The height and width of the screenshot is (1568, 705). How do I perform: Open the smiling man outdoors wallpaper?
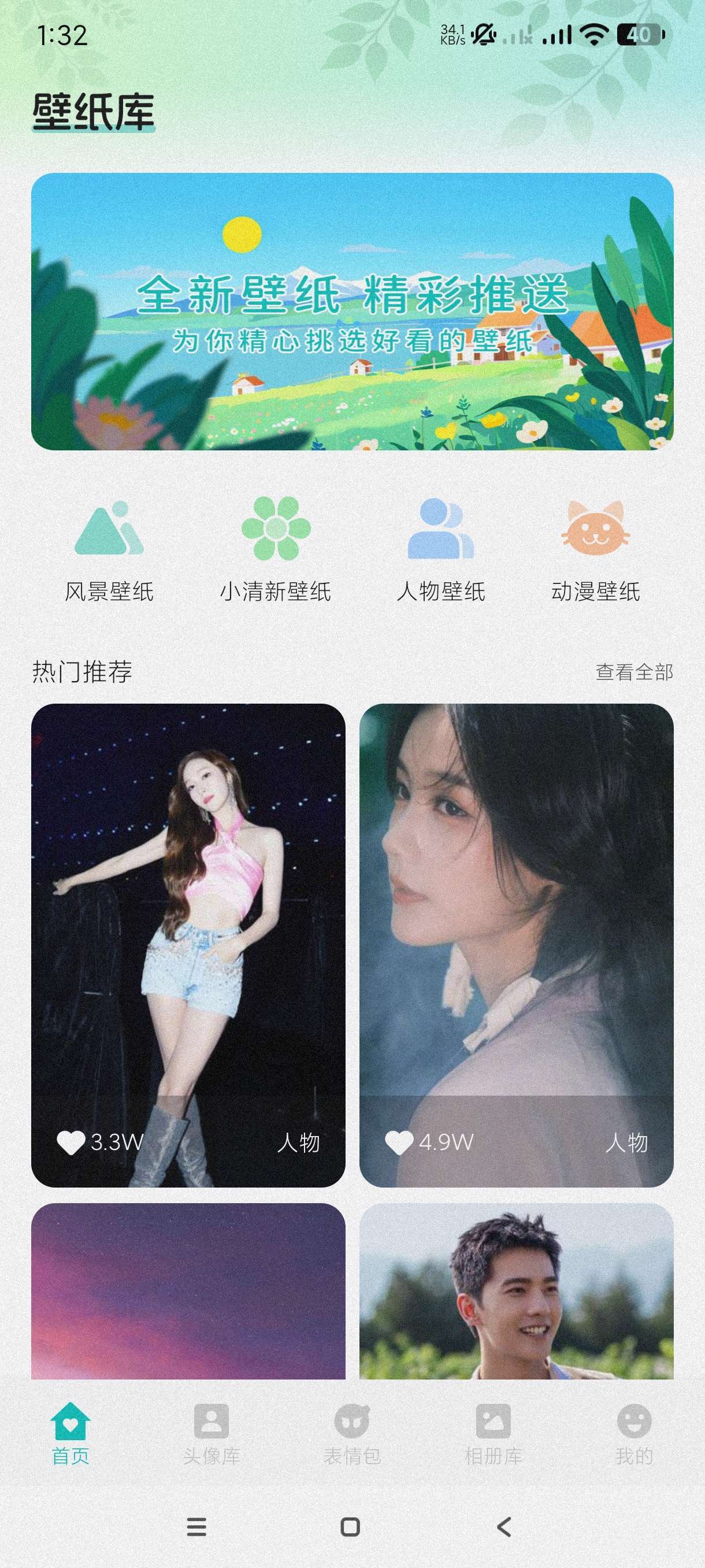click(517, 1290)
